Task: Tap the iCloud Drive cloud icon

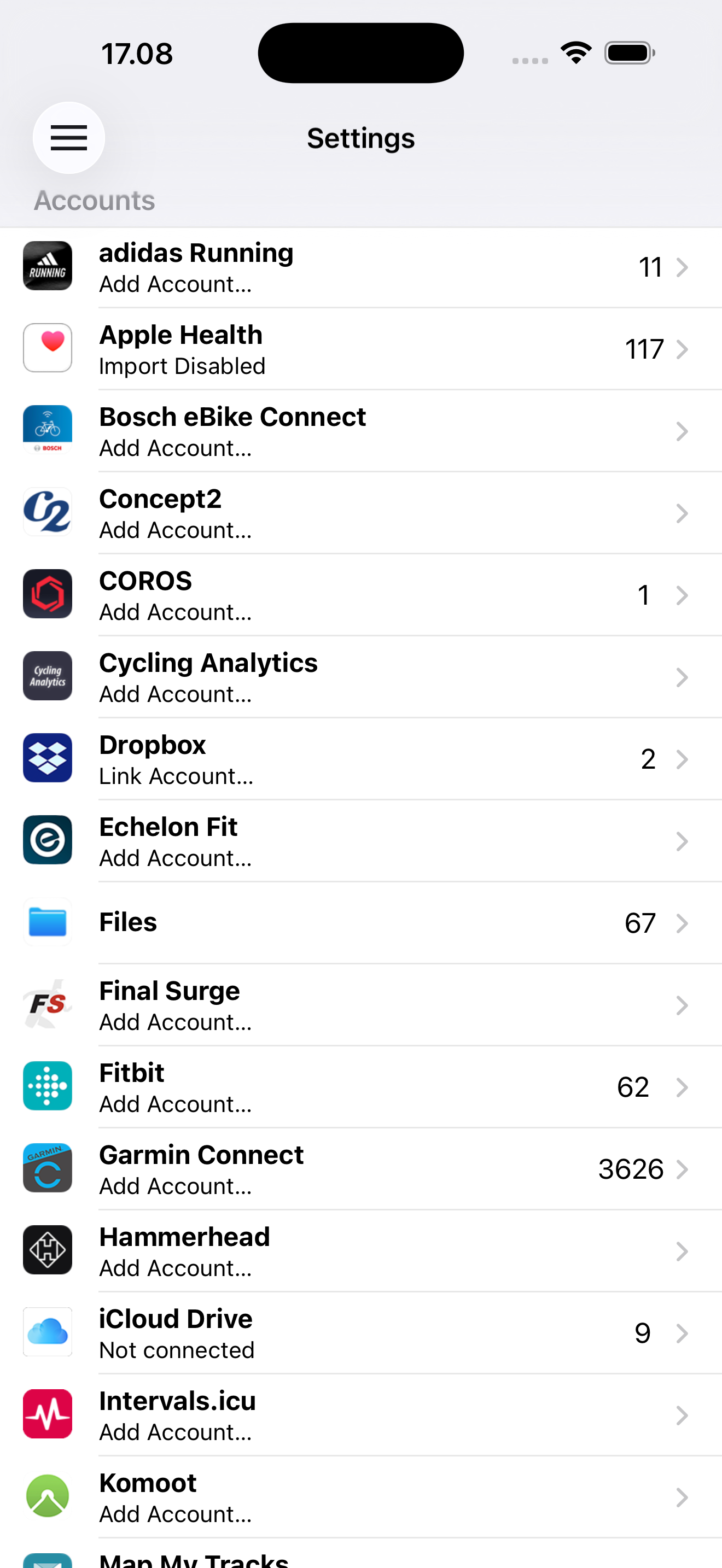Action: [x=47, y=1332]
